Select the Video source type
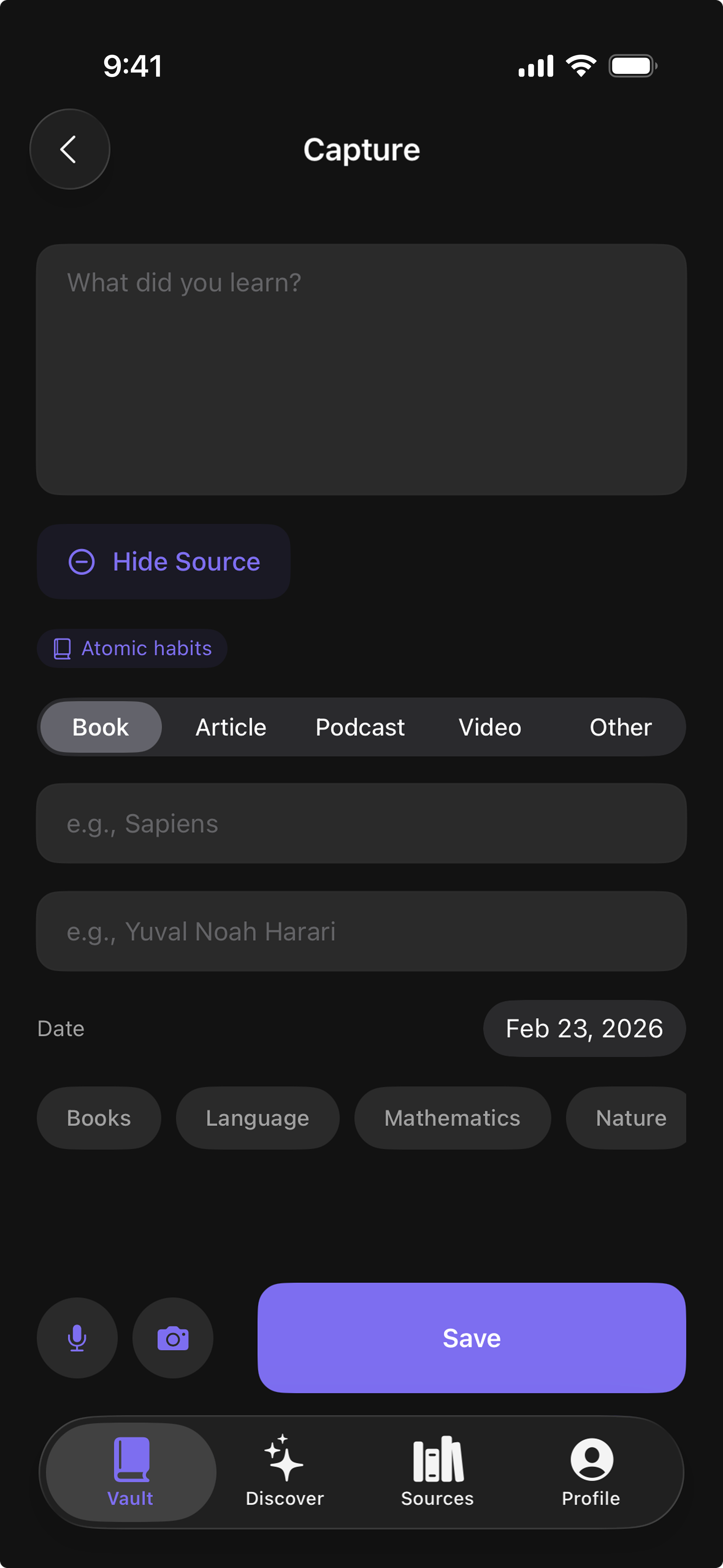The image size is (723, 1568). point(489,727)
